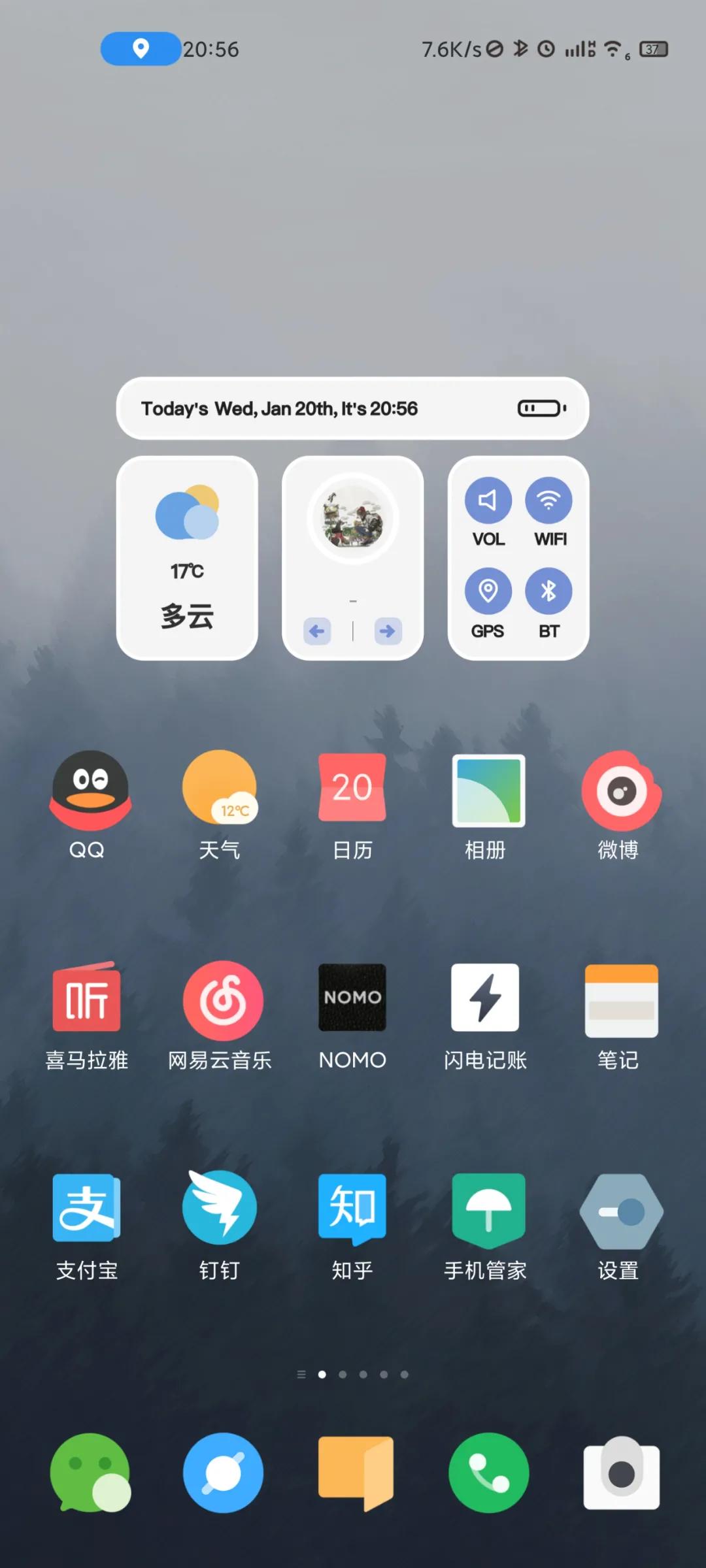The width and height of the screenshot is (706, 1568).
Task: Launch the 微博 app
Action: [620, 791]
